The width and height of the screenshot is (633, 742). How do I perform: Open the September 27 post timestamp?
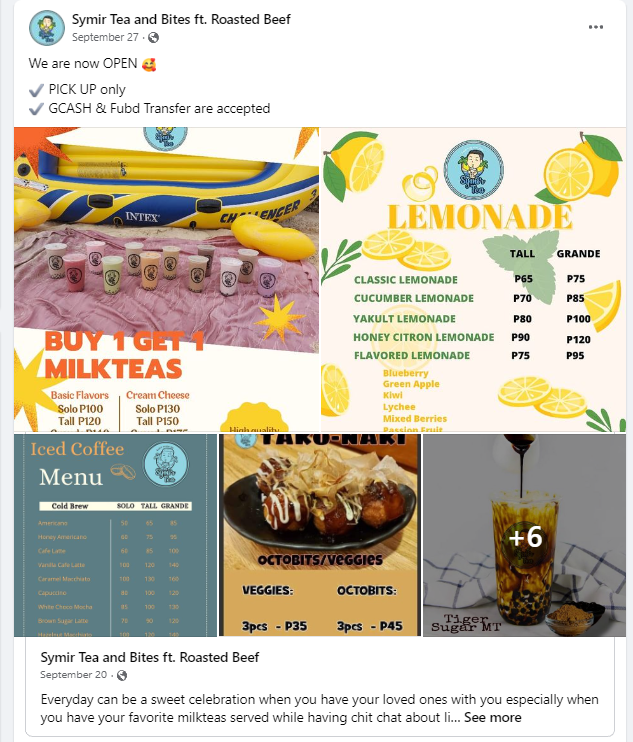[x=106, y=37]
